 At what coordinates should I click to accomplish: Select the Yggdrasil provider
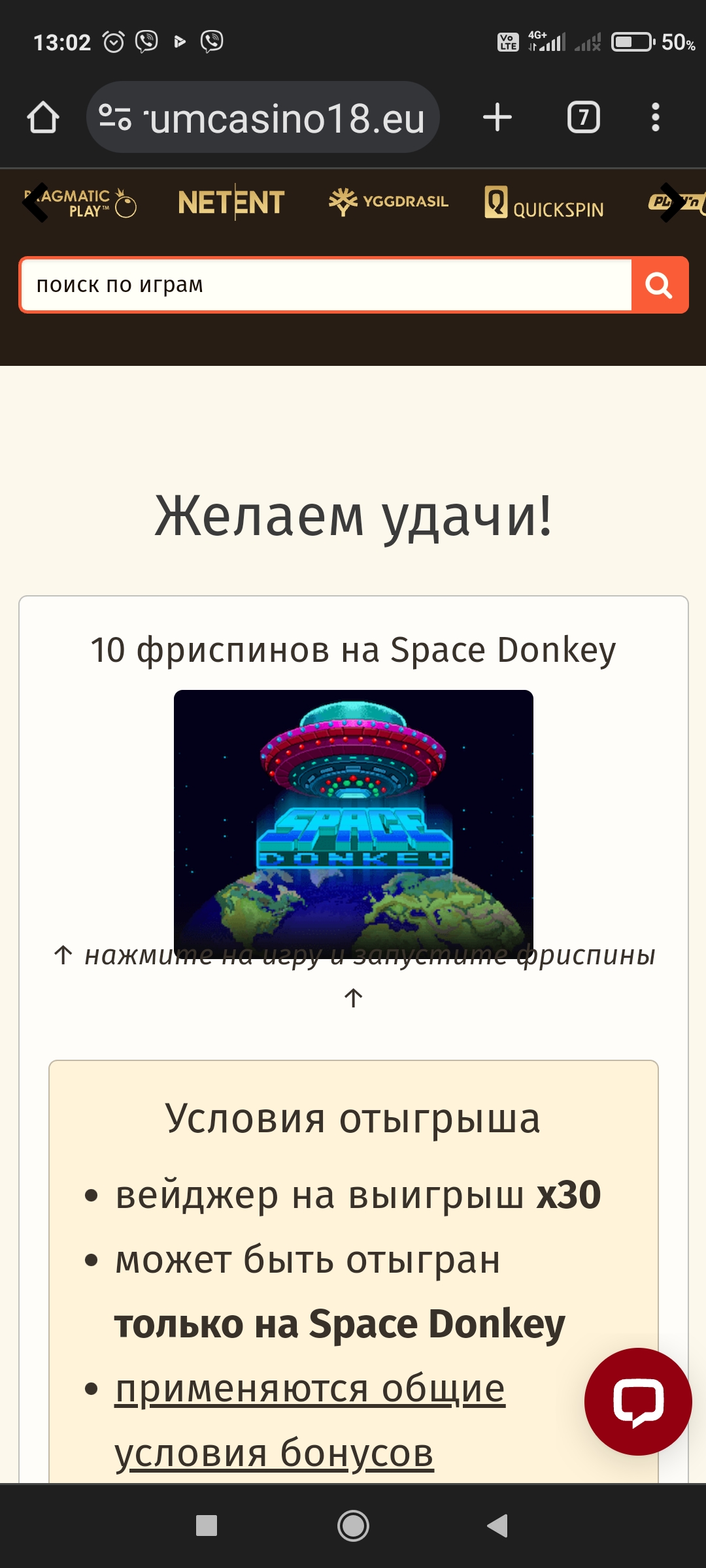pyautogui.click(x=388, y=202)
